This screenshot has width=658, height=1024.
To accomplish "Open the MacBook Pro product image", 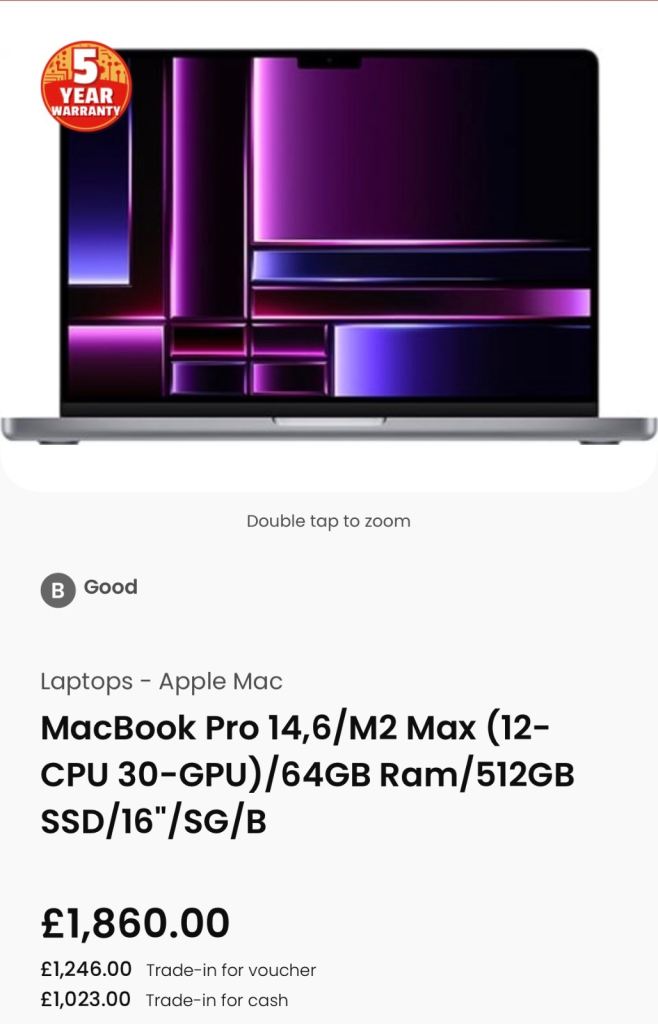I will (329, 245).
